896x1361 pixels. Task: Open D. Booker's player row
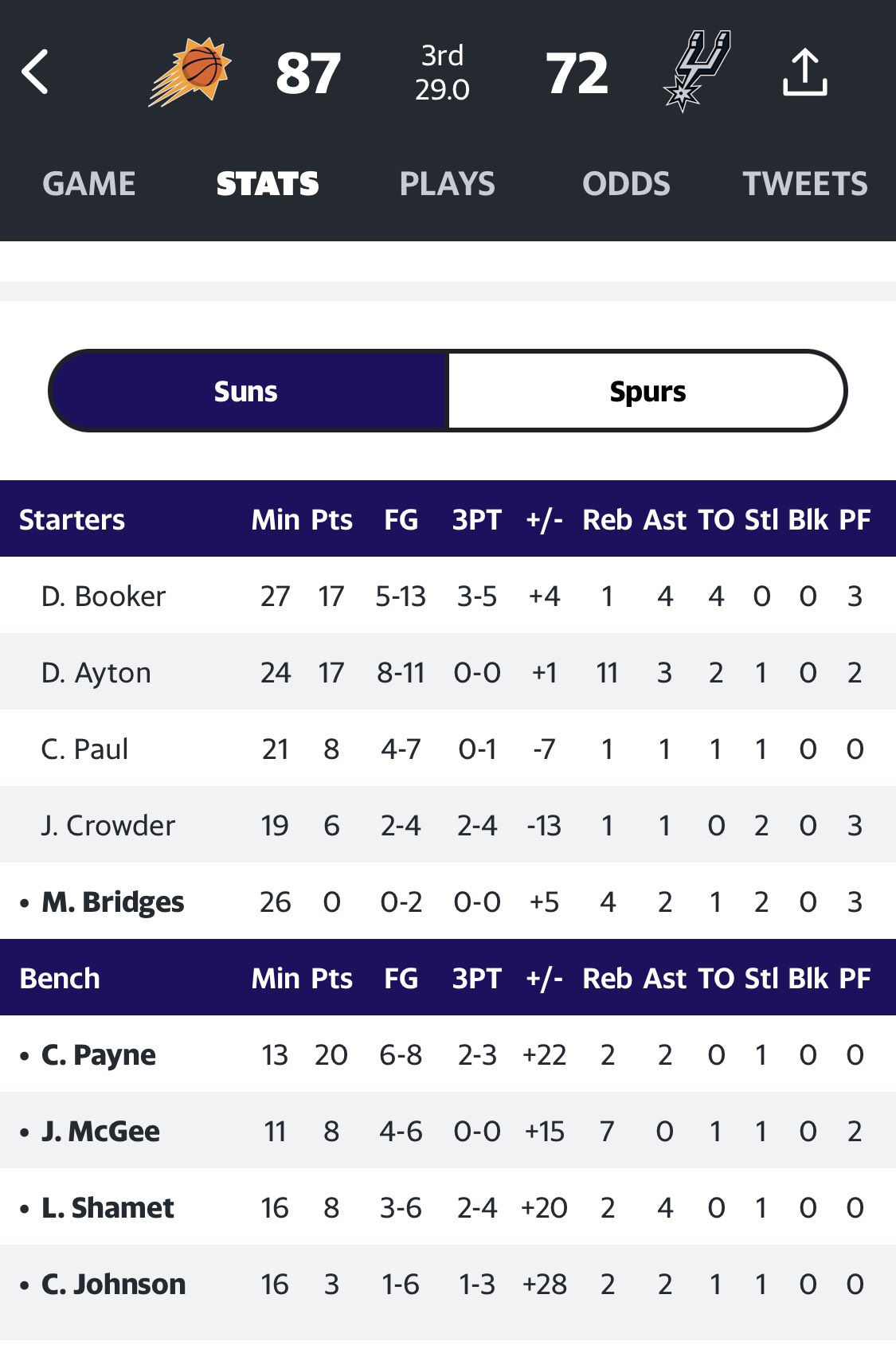click(448, 596)
